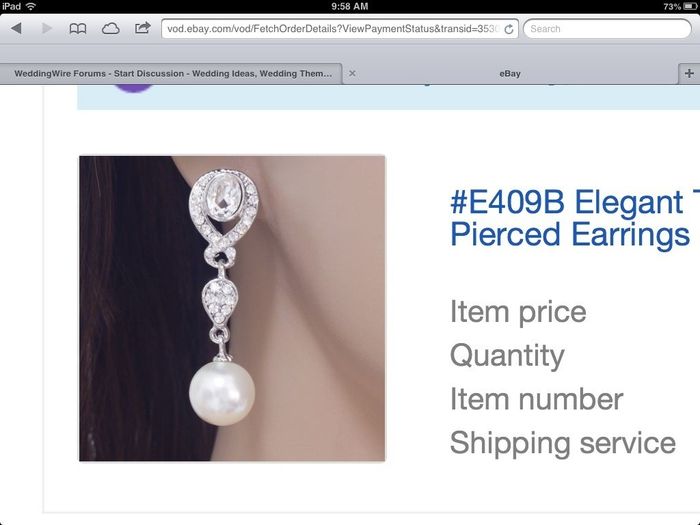Go back to the previous page
This screenshot has width=700, height=525.
[16, 29]
